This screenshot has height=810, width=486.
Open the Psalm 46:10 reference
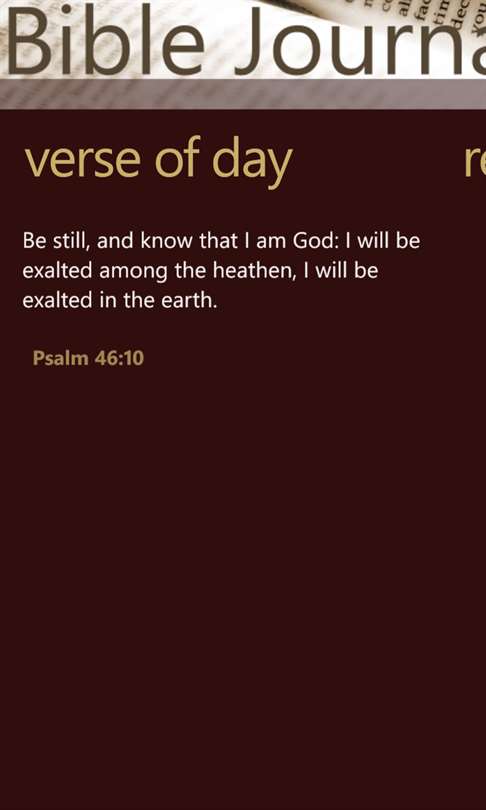pos(88,358)
